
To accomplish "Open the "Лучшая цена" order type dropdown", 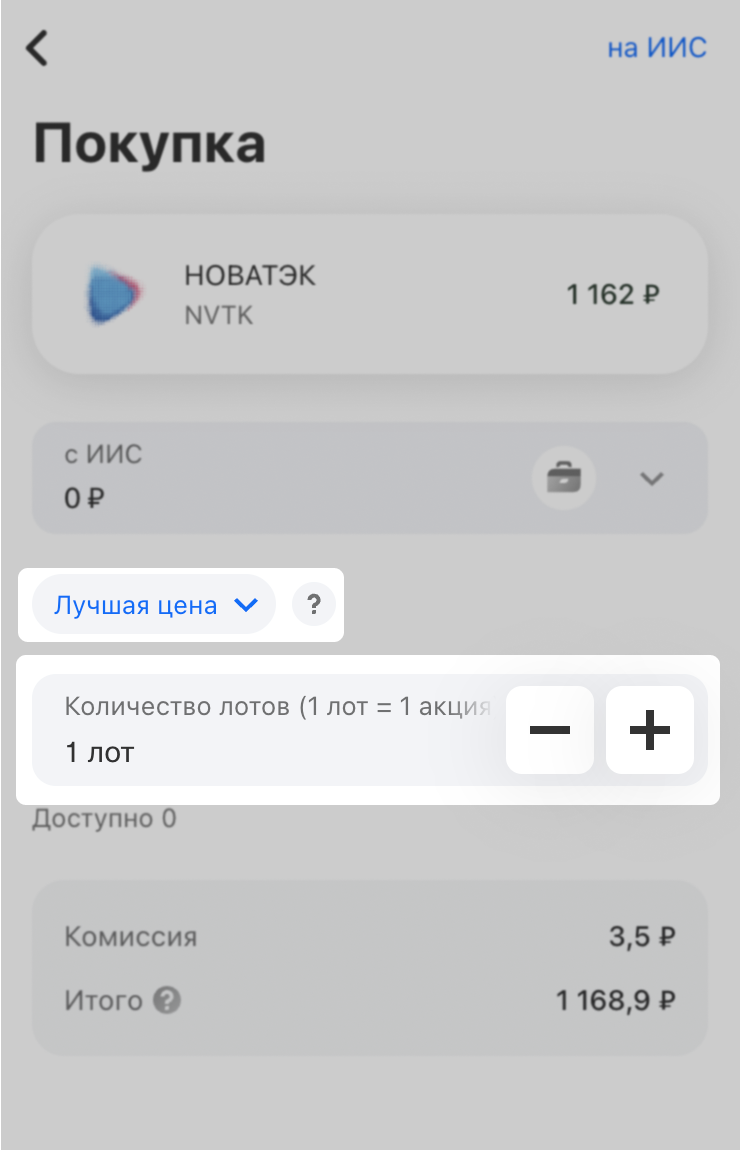I will coord(155,605).
